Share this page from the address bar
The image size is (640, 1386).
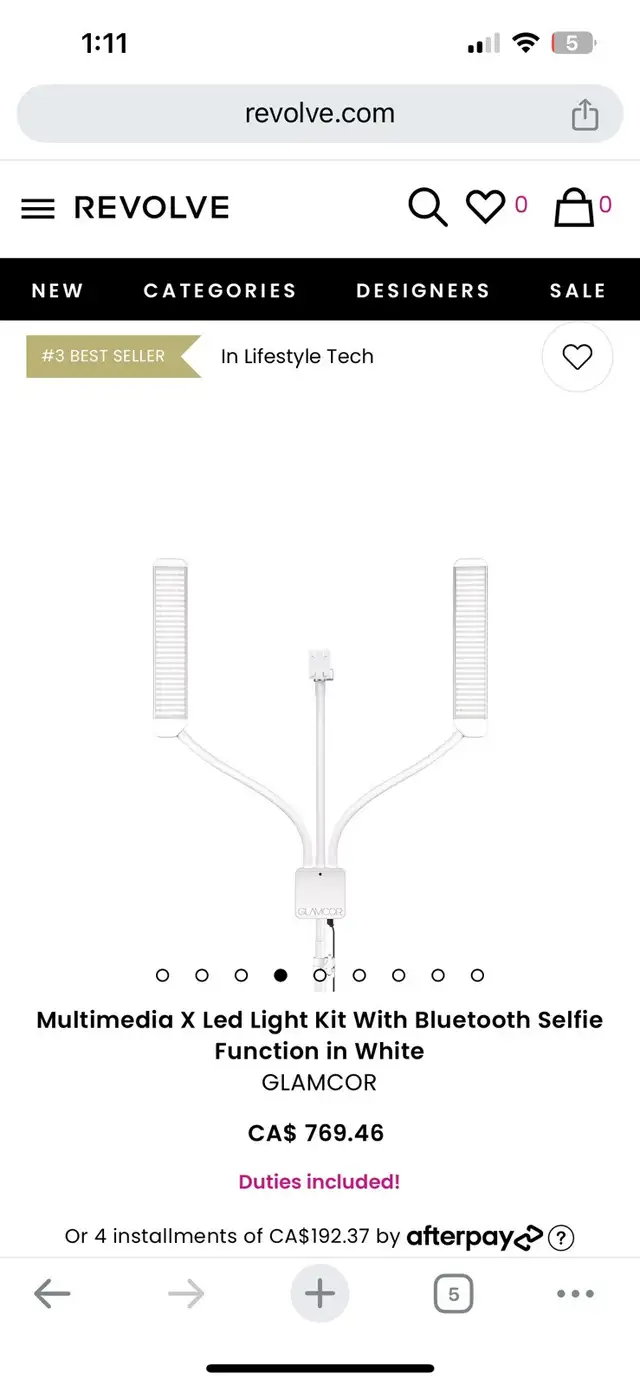coord(585,114)
